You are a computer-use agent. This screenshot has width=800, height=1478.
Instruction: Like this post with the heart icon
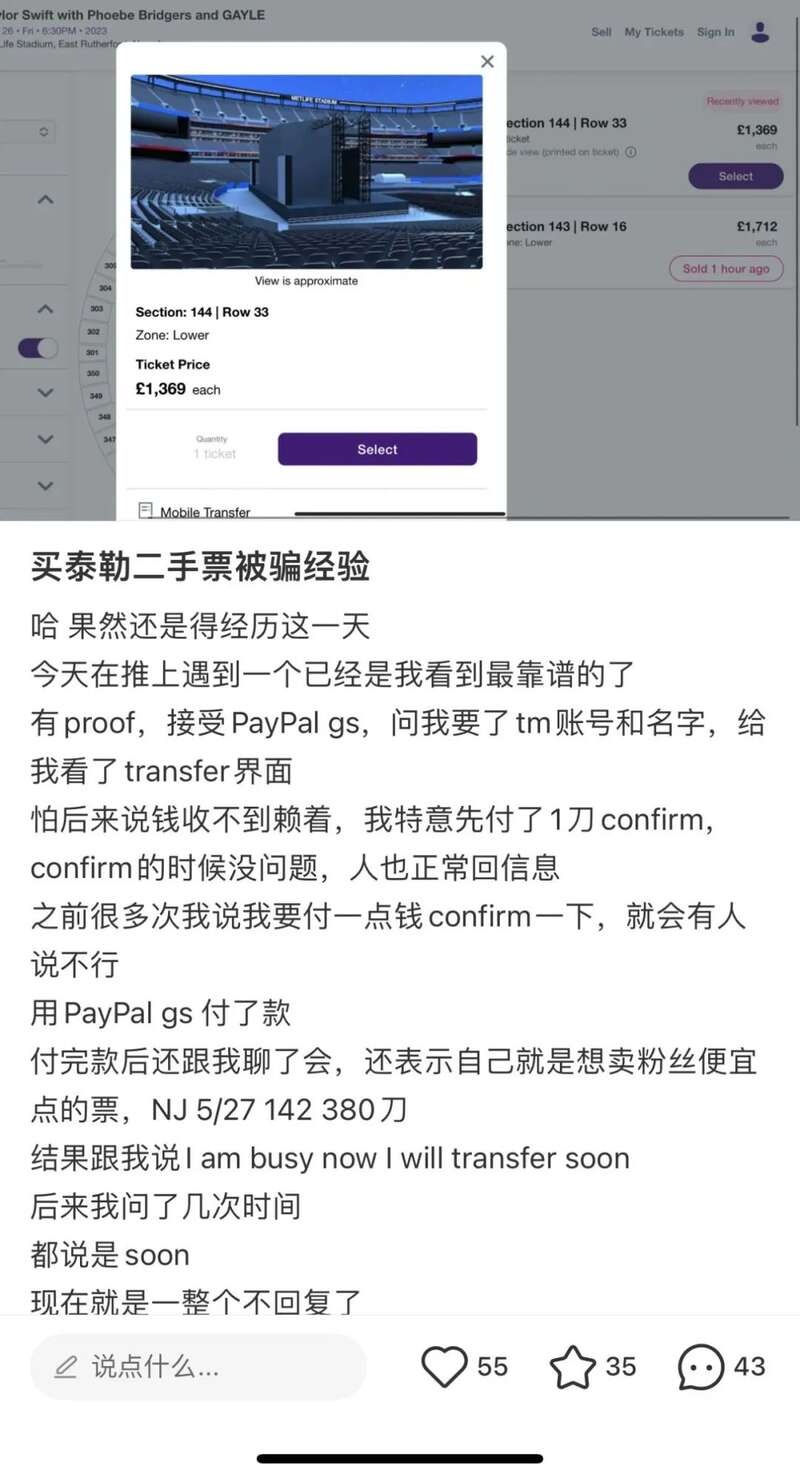point(444,1366)
